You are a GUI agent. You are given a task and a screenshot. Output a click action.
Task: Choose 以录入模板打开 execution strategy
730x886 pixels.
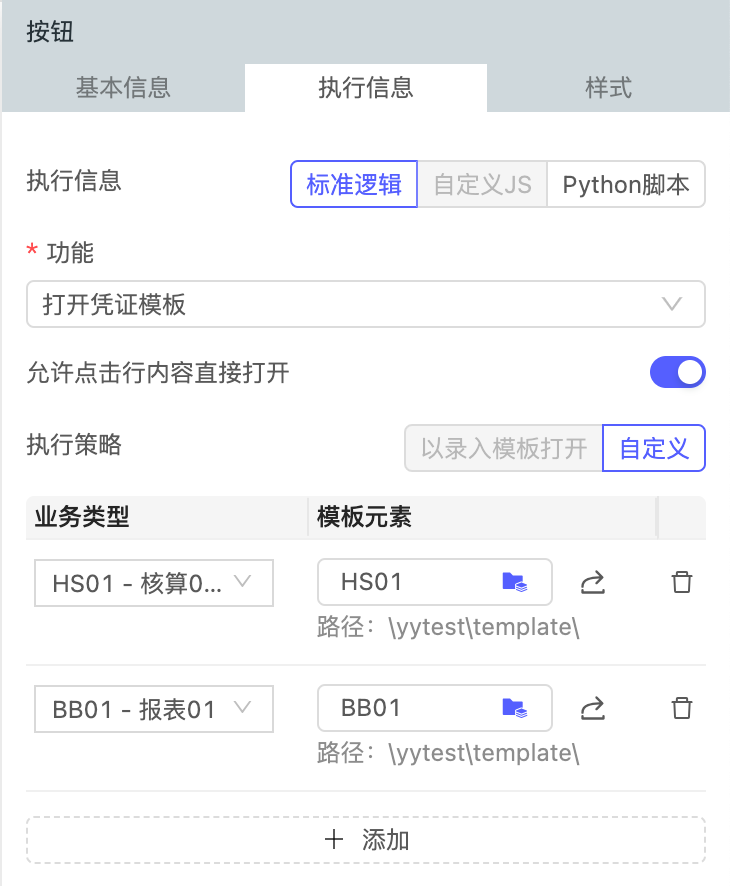pos(503,448)
